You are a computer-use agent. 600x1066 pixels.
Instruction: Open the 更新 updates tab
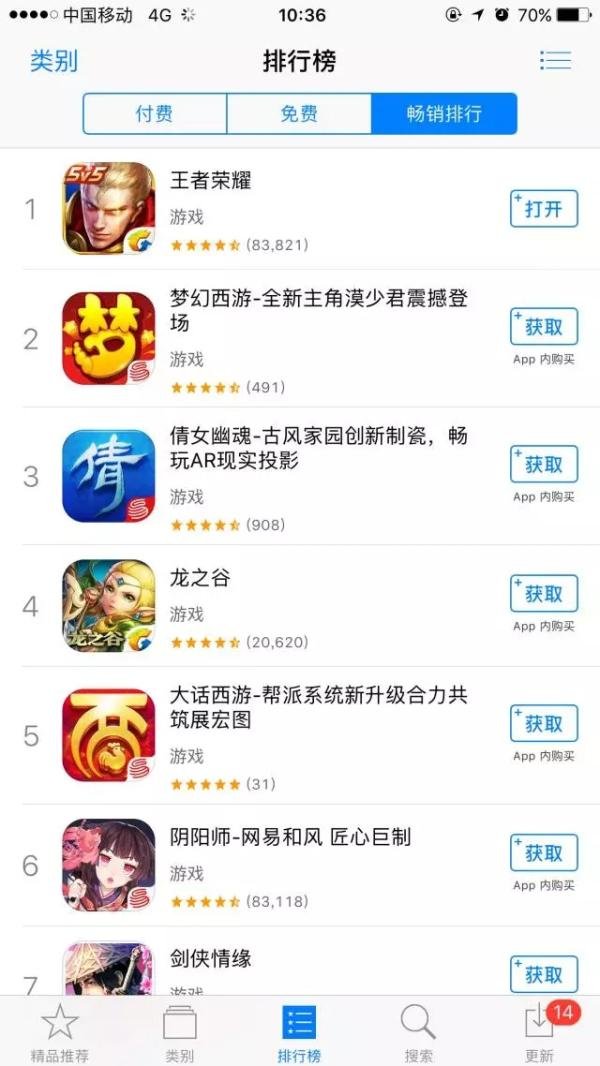click(539, 1034)
